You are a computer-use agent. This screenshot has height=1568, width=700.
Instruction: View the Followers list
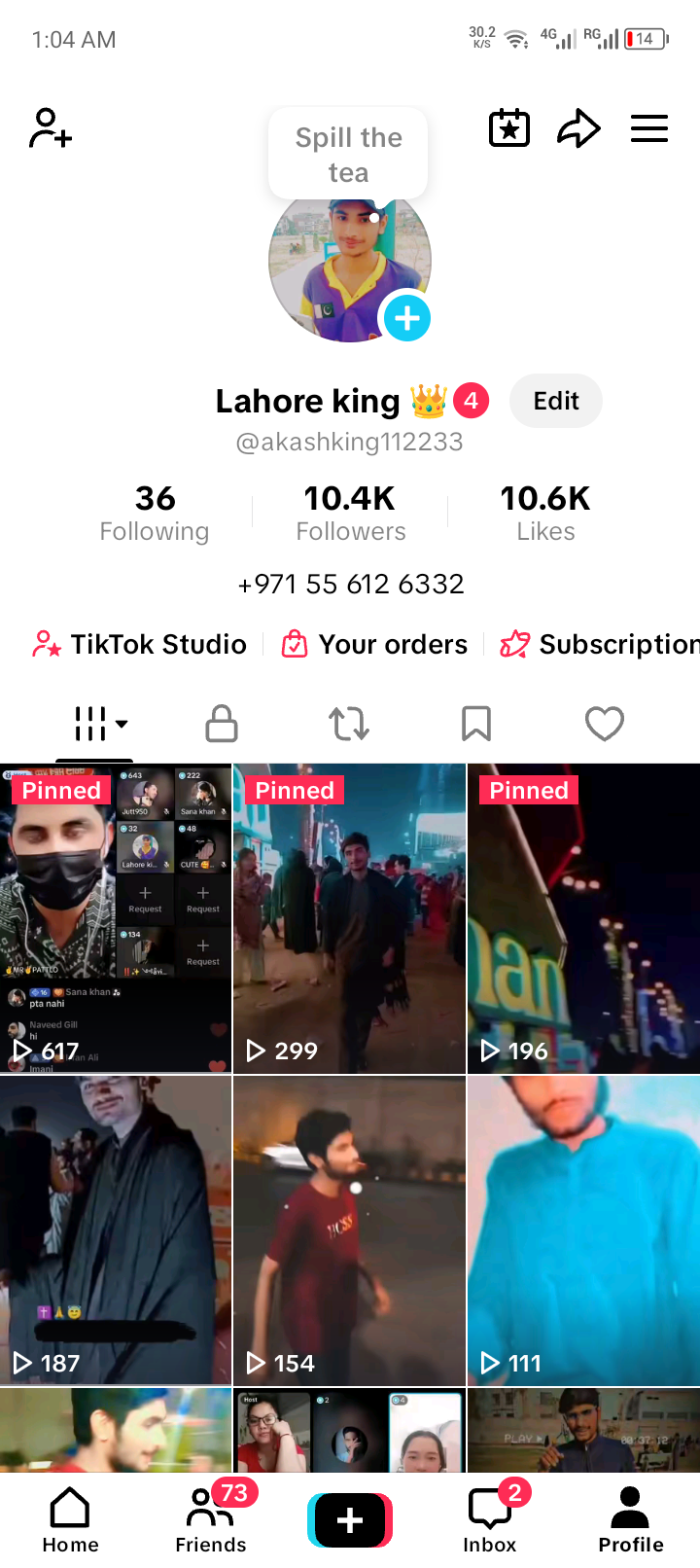point(350,514)
